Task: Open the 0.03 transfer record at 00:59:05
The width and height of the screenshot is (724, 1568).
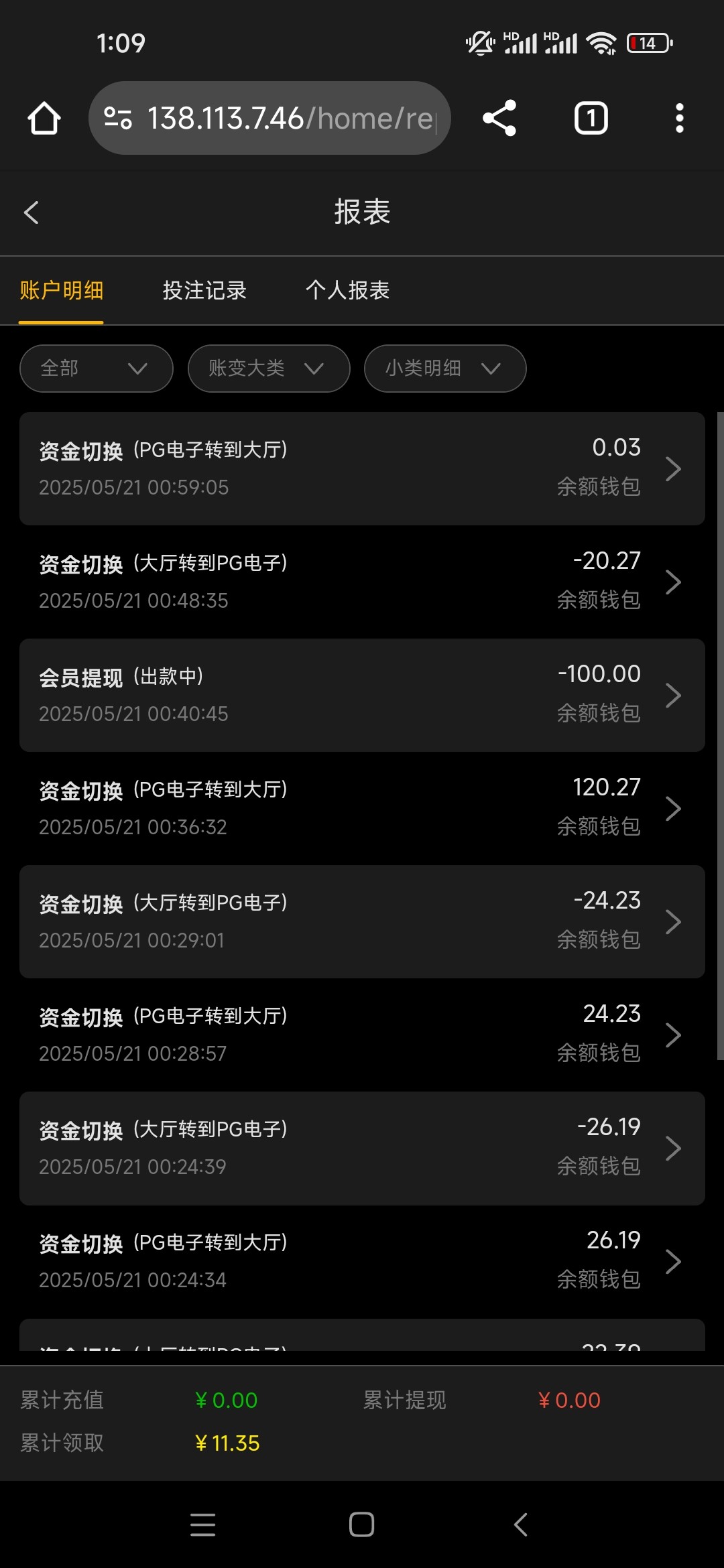Action: 362,468
